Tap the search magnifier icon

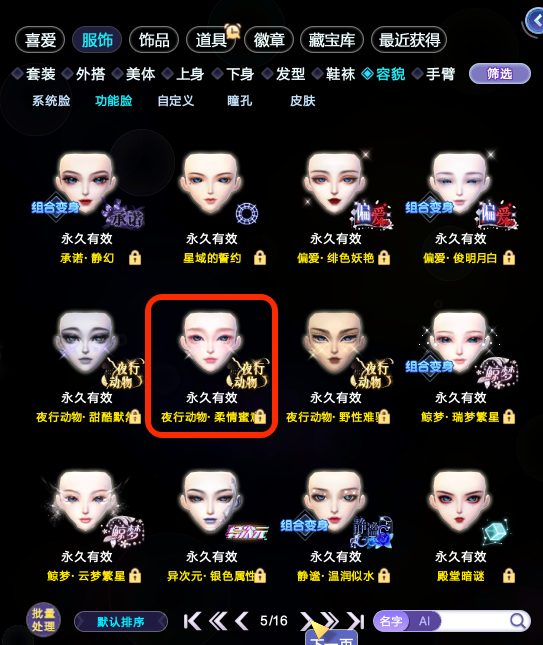[517, 621]
